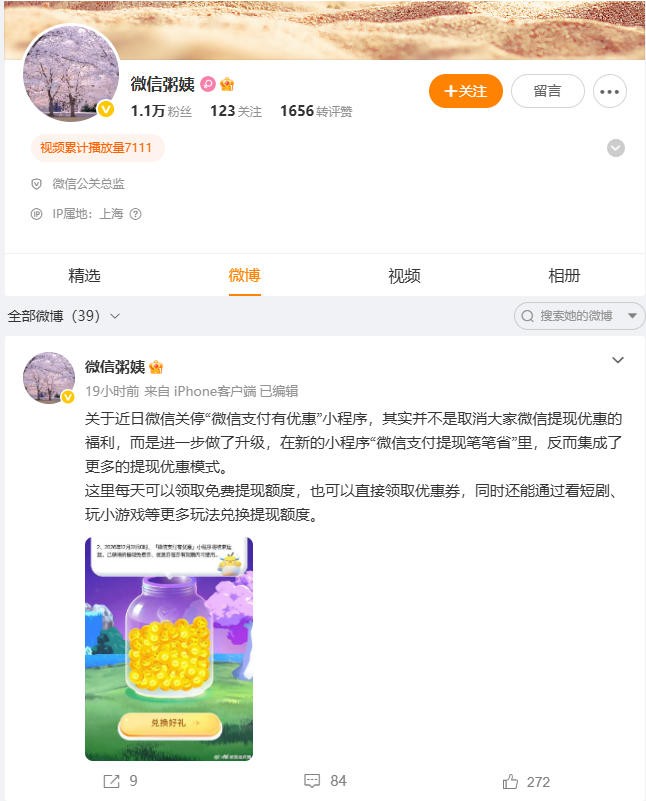Open the post's attached image
Viewport: 646px width, 801px height.
click(x=168, y=648)
